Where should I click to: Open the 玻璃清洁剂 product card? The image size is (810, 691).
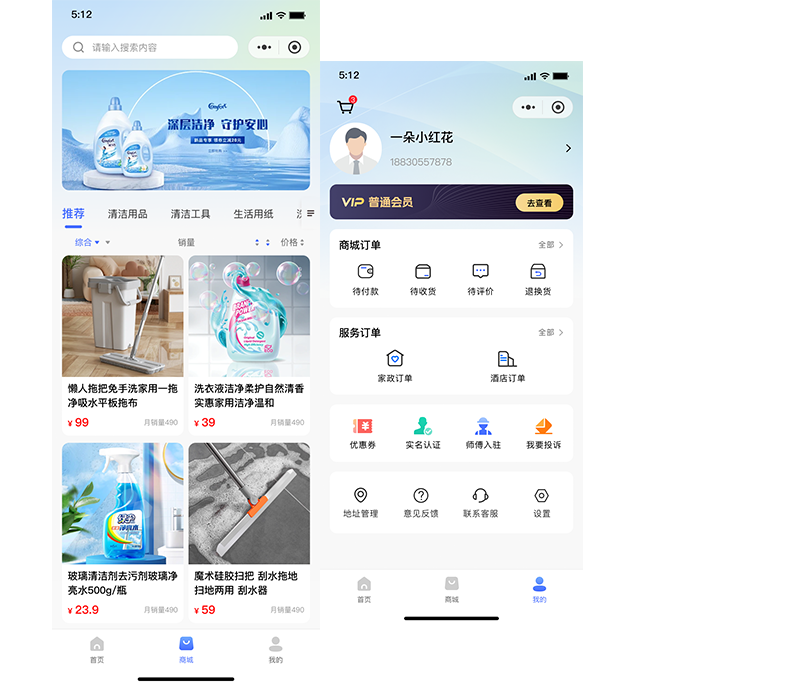123,532
